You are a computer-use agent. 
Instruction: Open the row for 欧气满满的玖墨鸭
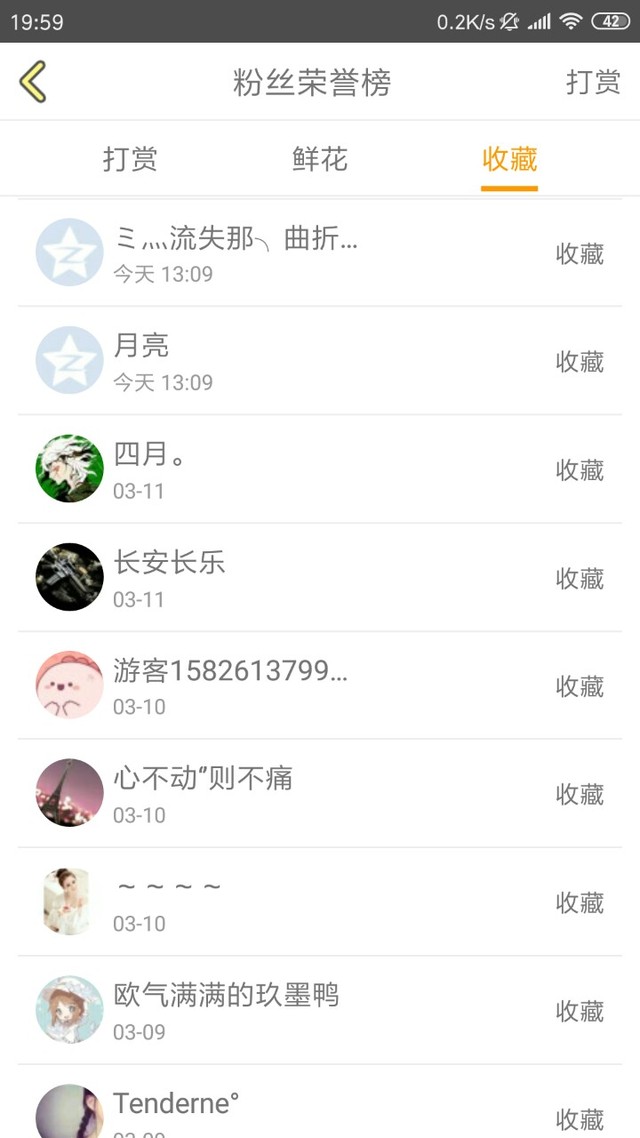click(320, 1010)
